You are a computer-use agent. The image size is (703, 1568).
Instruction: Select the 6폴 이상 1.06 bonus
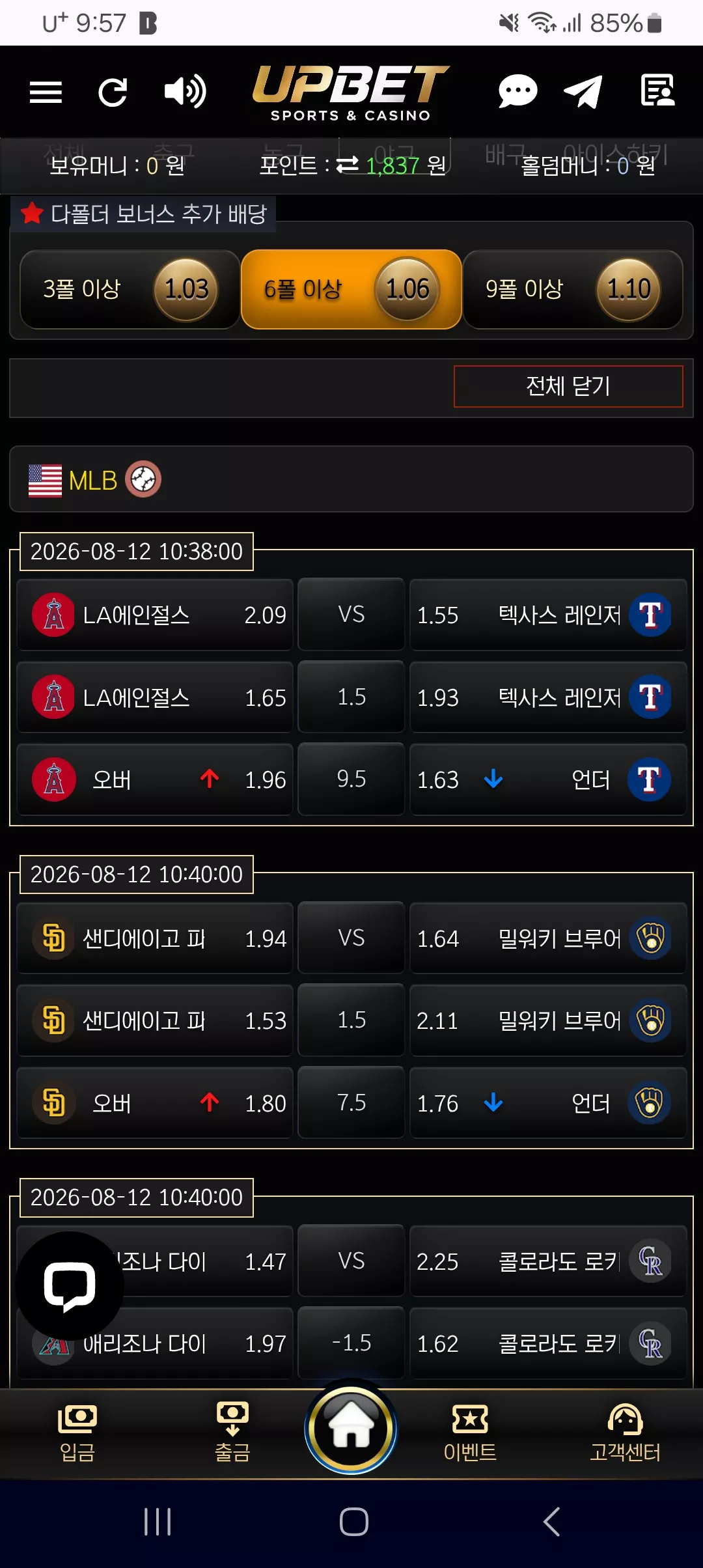(351, 289)
